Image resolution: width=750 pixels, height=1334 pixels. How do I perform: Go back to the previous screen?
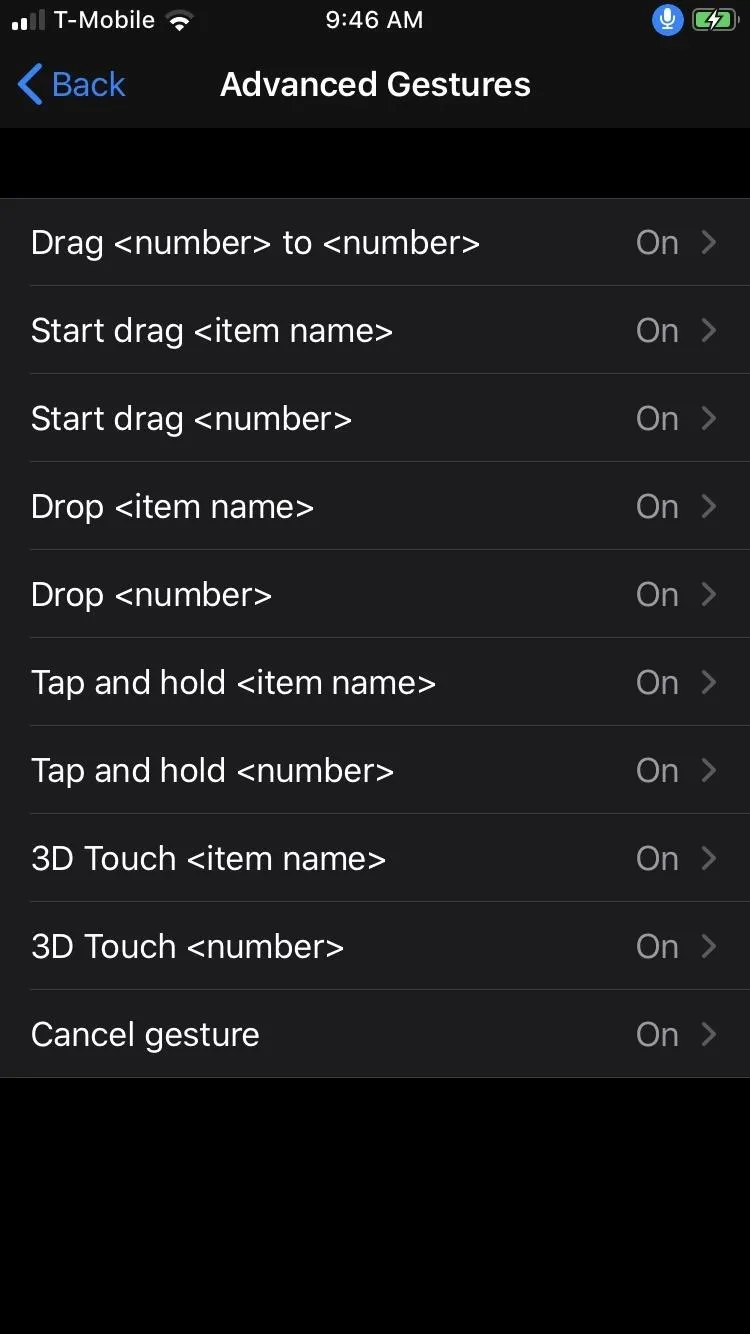(72, 85)
